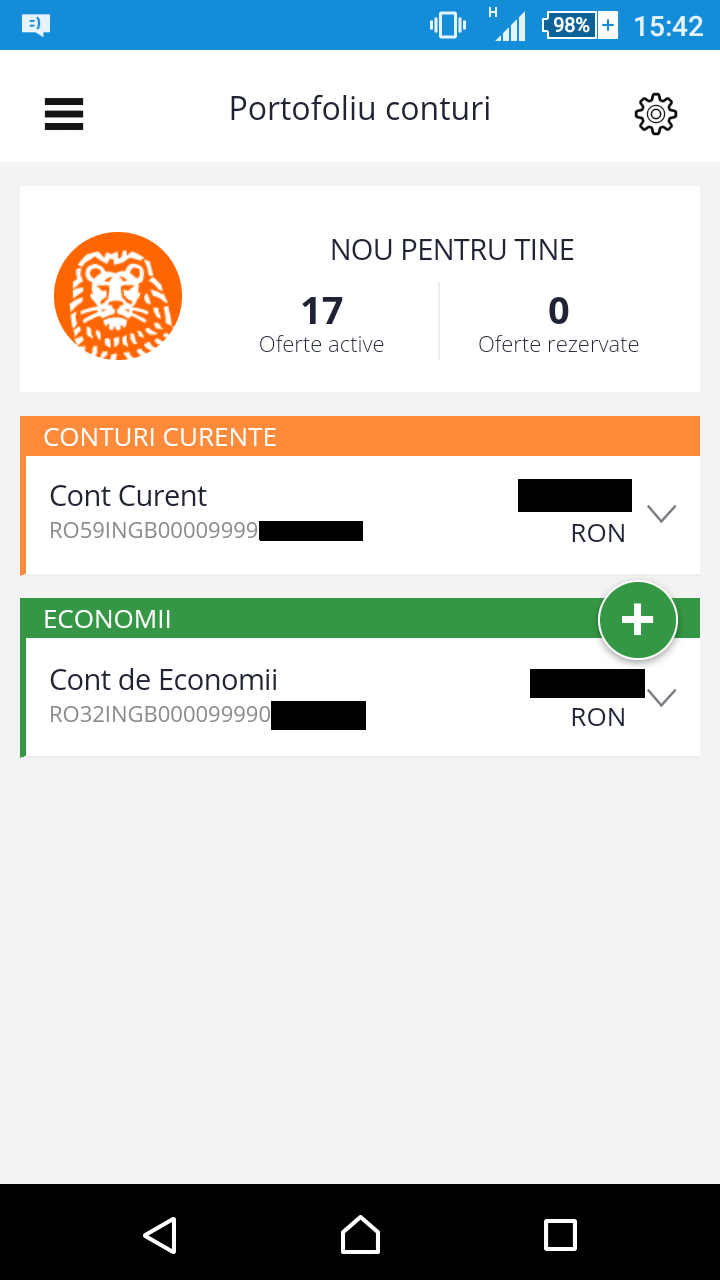Viewport: 720px width, 1280px height.
Task: Go back with the system back button
Action: coord(160,1235)
